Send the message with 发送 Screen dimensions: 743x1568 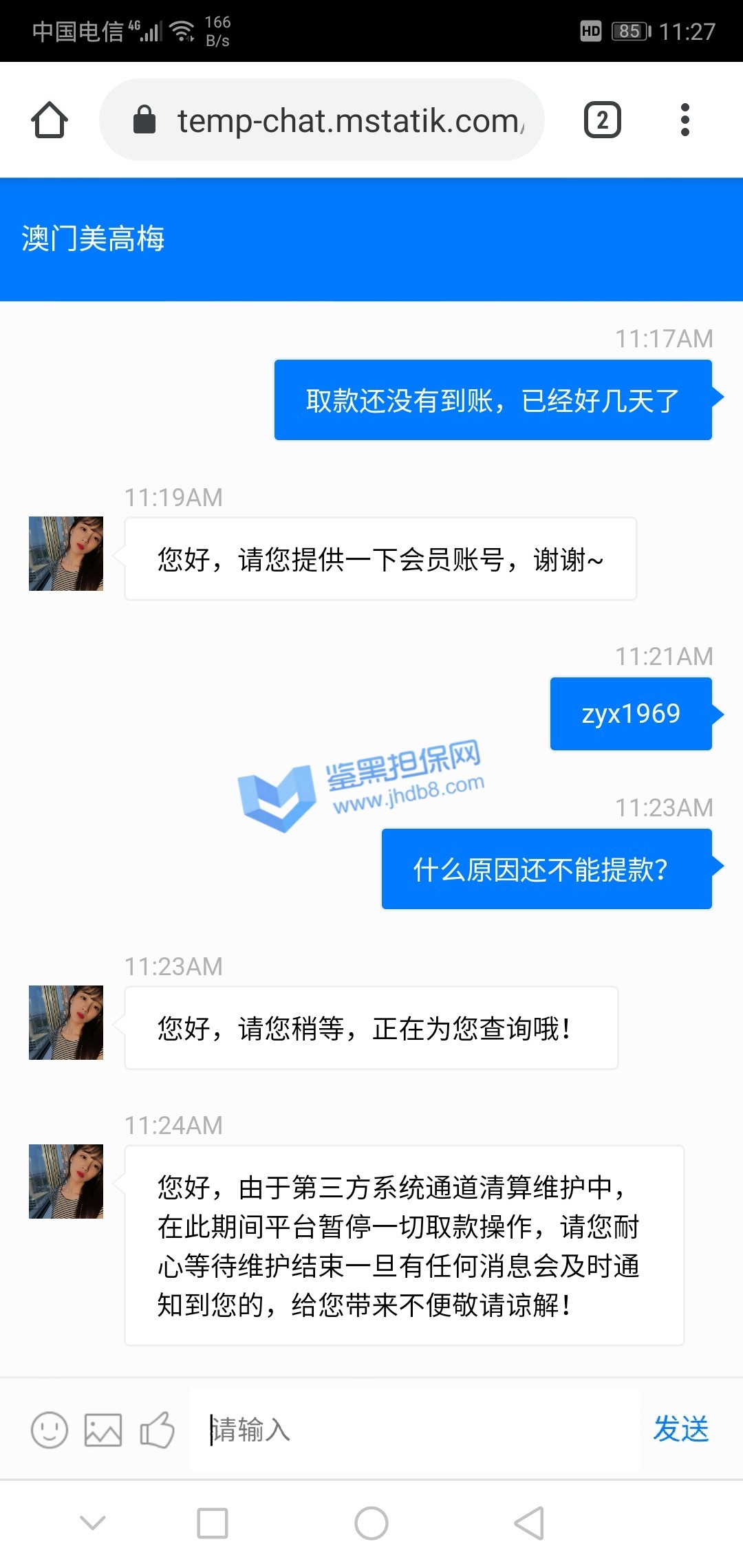point(681,1429)
